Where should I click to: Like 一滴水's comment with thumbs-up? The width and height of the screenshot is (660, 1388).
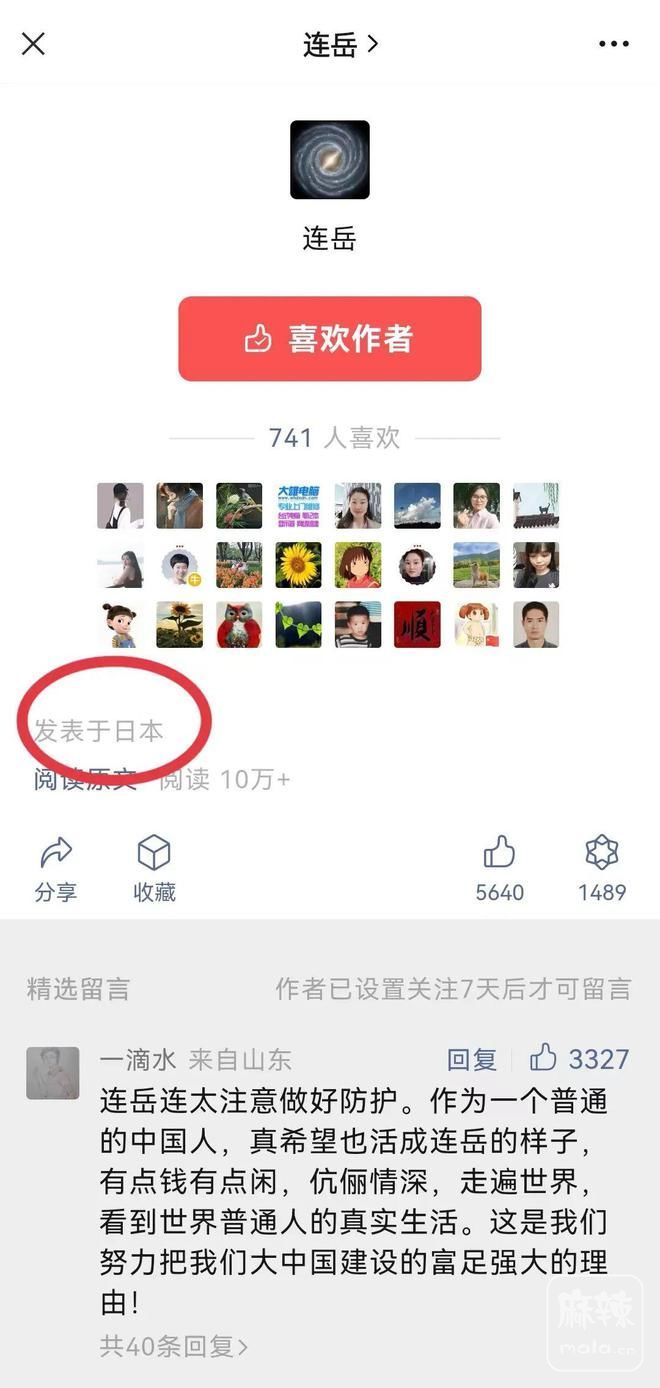(x=545, y=1058)
